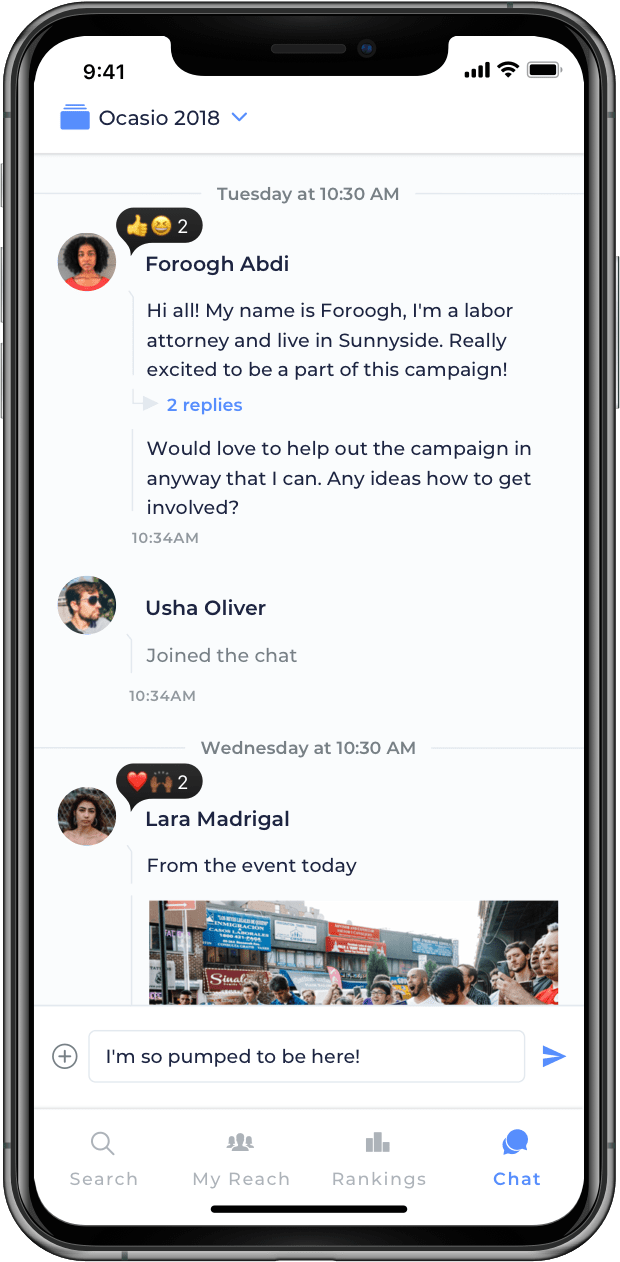The image size is (620, 1262).
Task: Focus the message text field
Action: (306, 1056)
